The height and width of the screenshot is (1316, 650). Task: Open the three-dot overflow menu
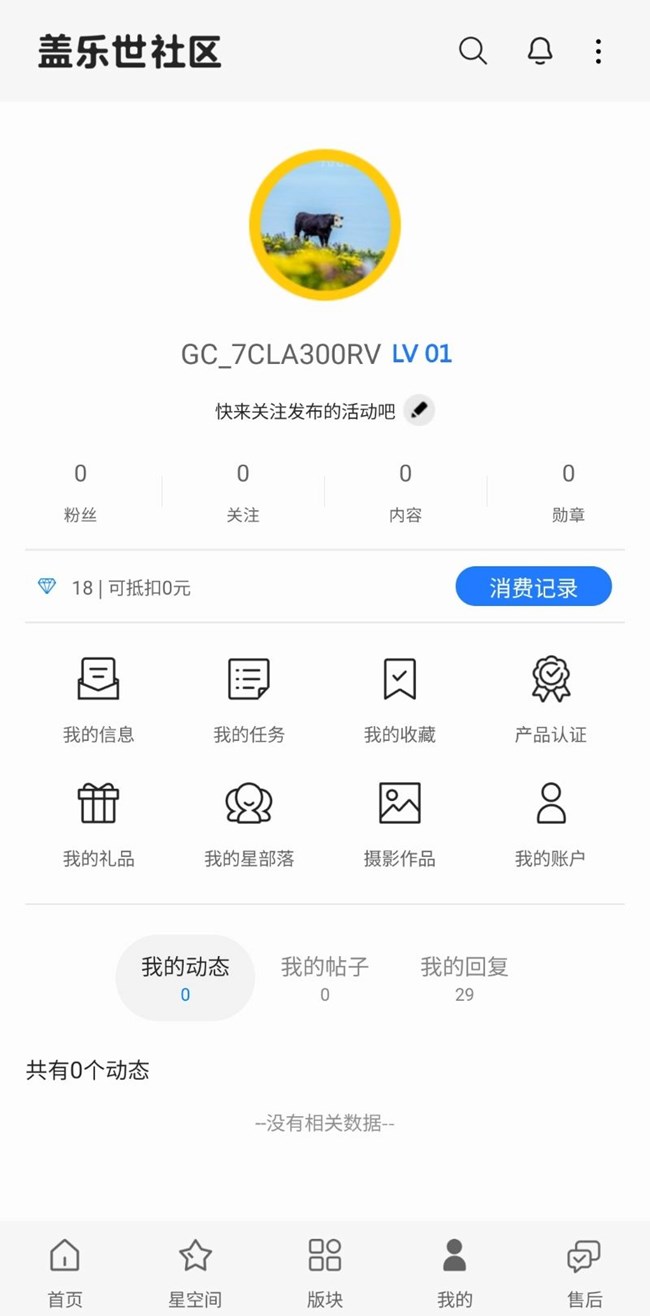click(598, 51)
